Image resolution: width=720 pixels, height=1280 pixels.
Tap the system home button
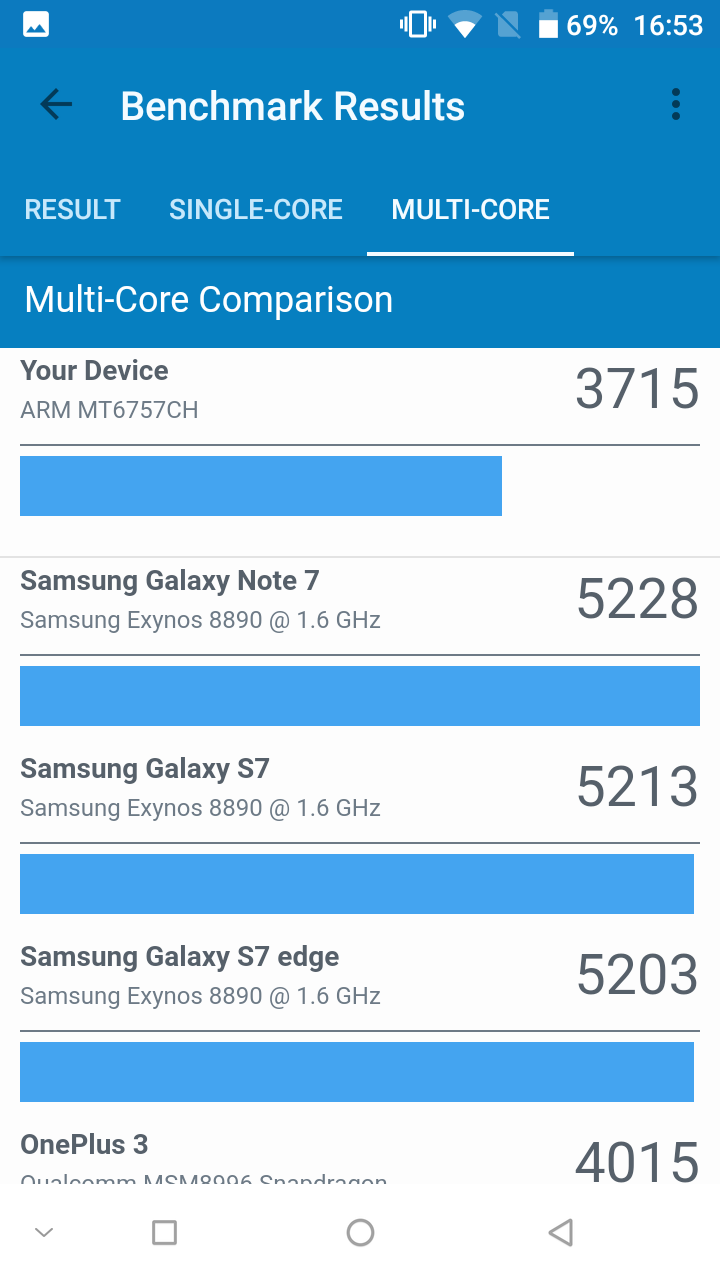click(360, 1233)
